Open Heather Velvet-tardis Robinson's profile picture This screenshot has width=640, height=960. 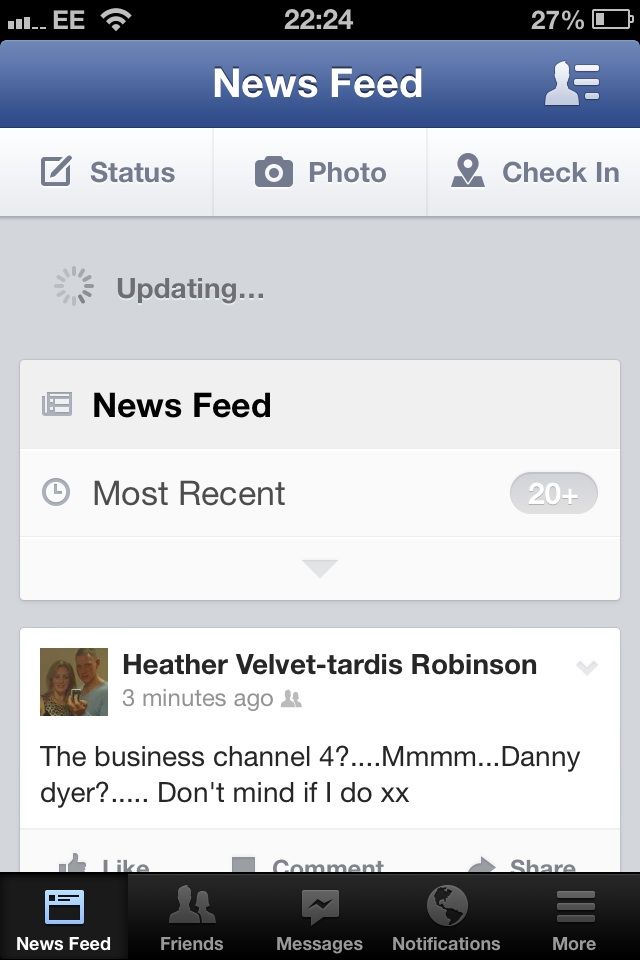[74, 682]
